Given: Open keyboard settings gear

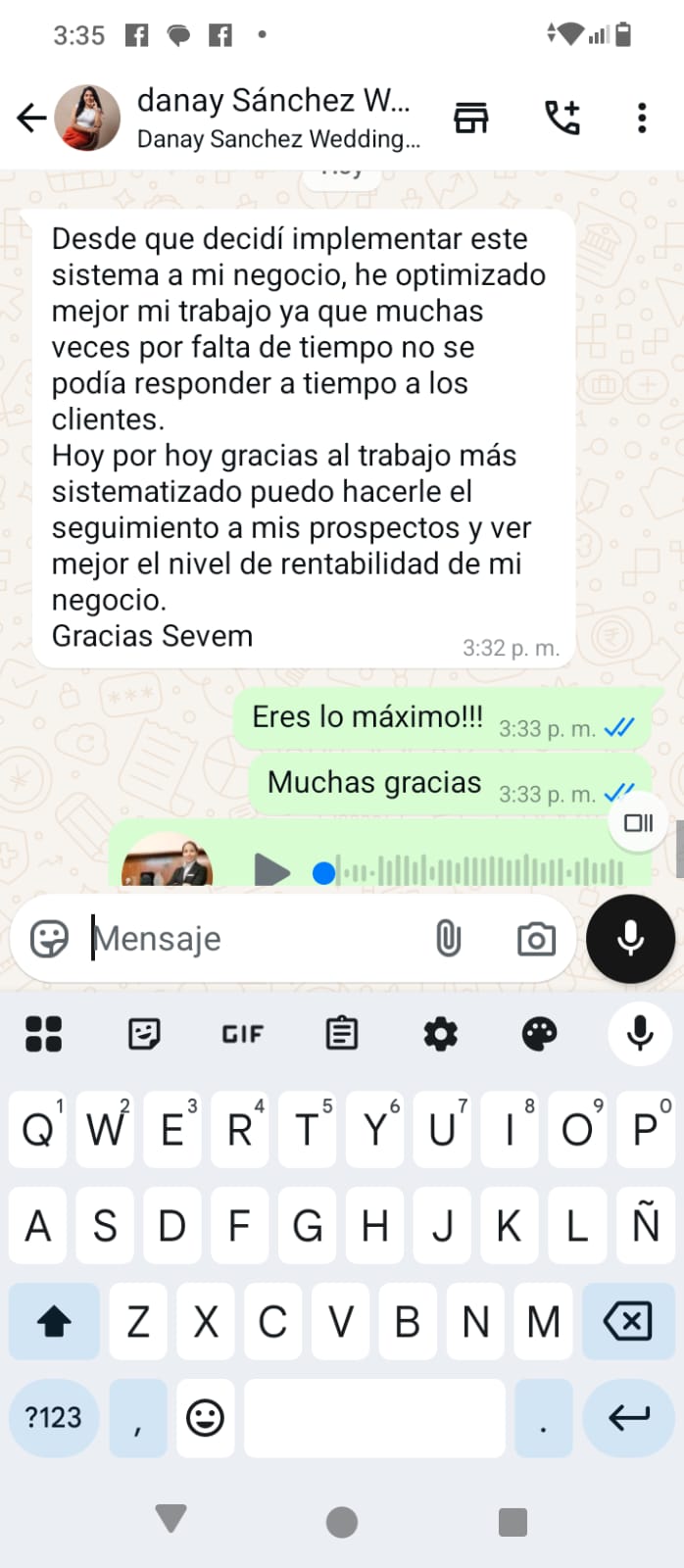Looking at the screenshot, I should (440, 1034).
